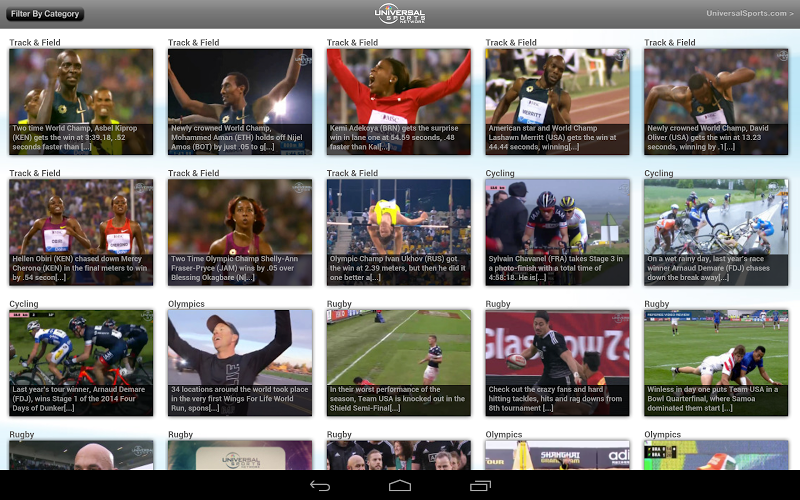Play the Shelly-Ann Fraser-Pryce win clip

(x=240, y=232)
